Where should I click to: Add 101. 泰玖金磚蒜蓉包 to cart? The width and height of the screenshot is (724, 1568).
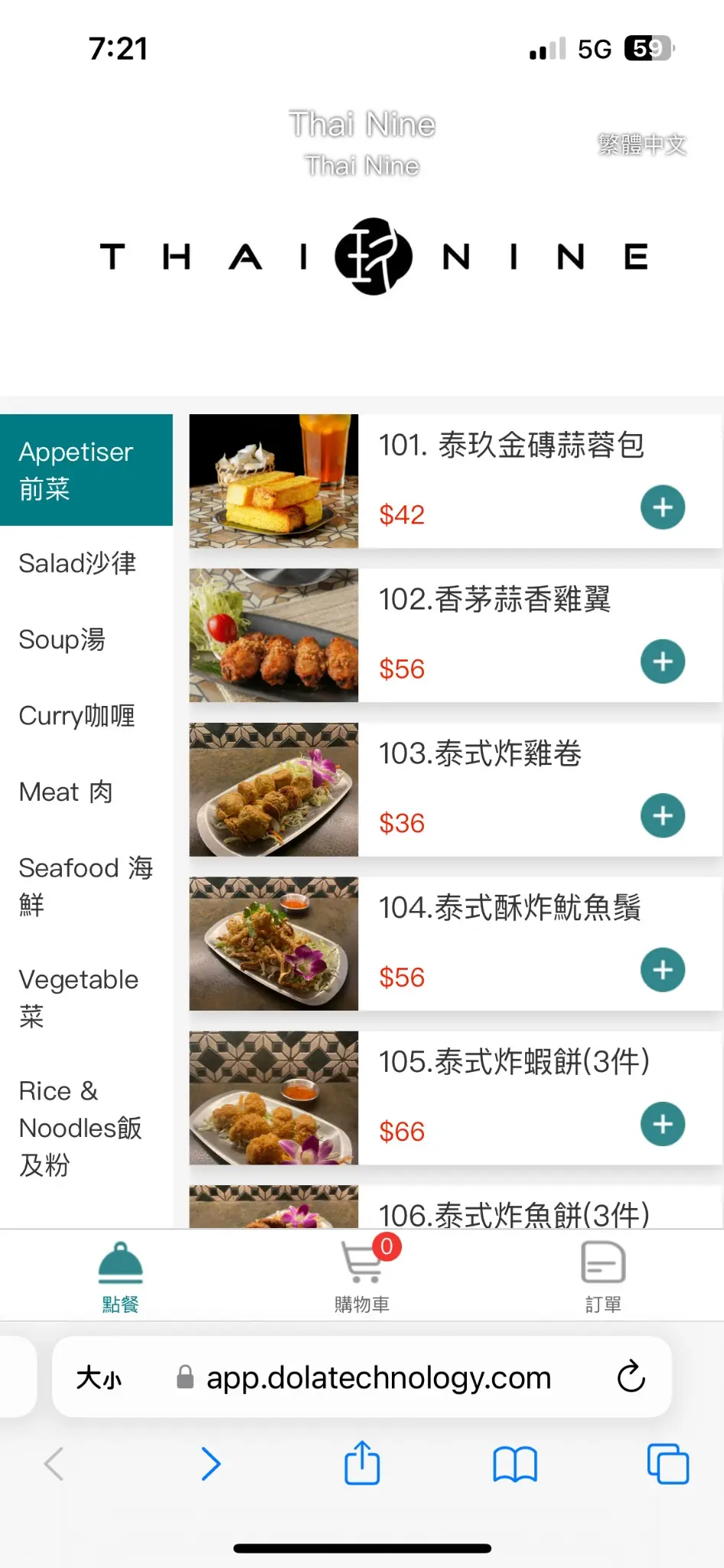coord(662,508)
